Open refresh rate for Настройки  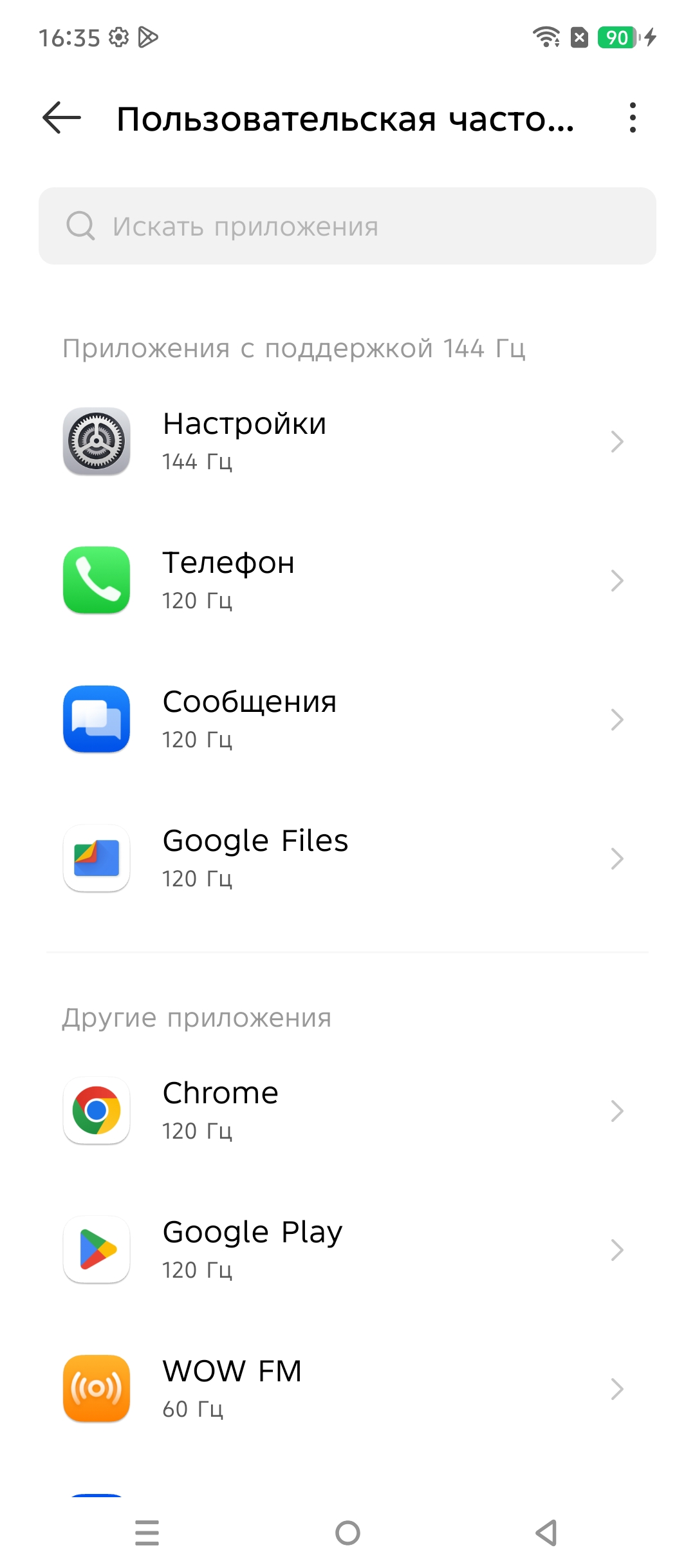pos(347,442)
